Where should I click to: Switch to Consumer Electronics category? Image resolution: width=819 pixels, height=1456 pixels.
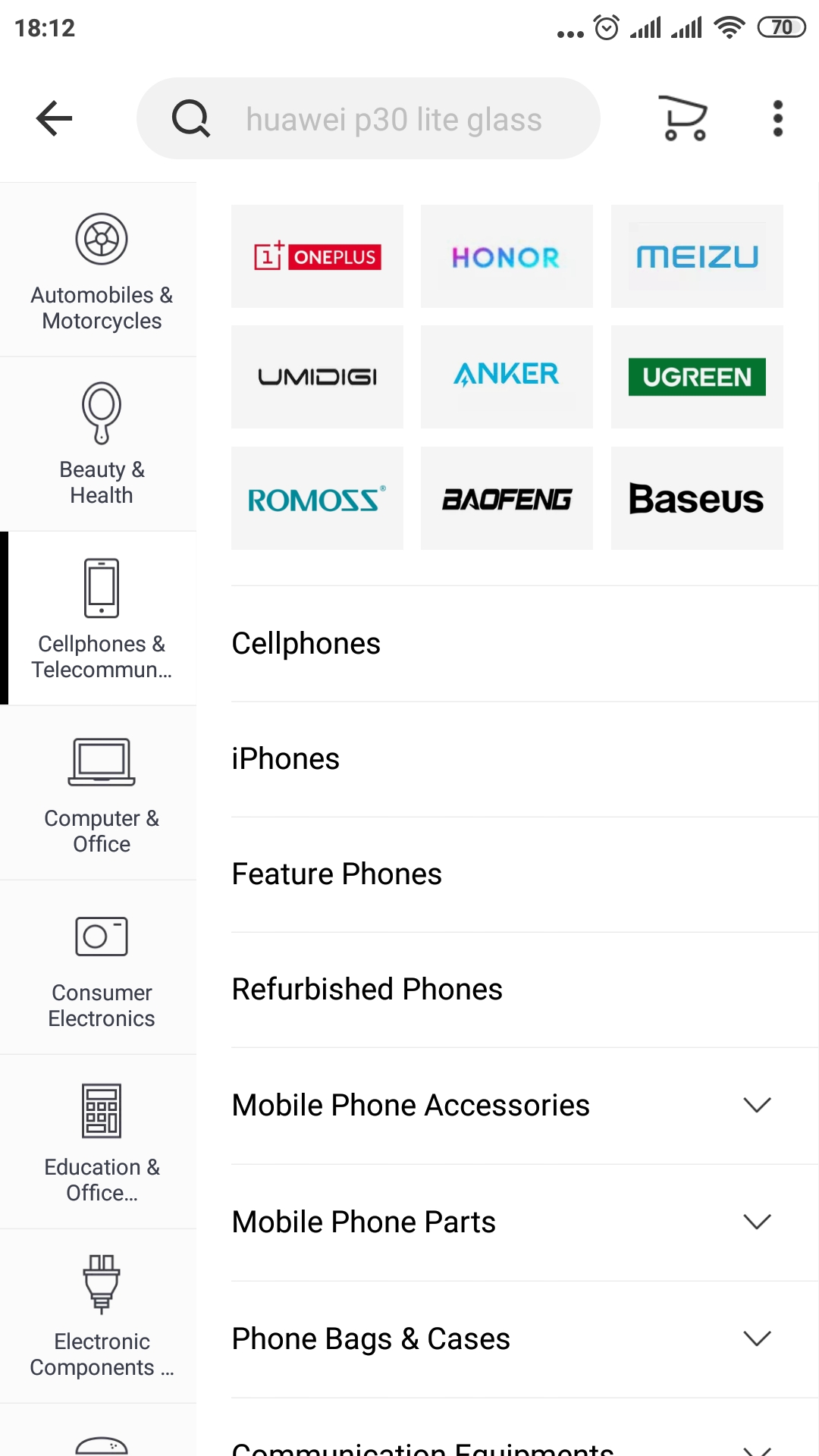coord(102,968)
